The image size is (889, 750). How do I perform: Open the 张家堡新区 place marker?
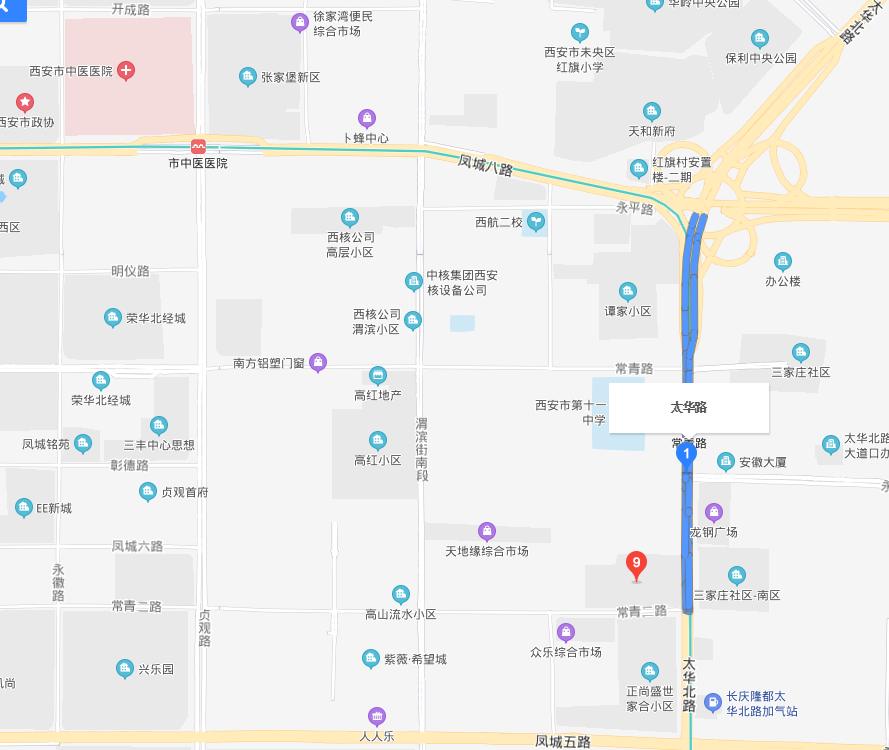click(x=248, y=77)
